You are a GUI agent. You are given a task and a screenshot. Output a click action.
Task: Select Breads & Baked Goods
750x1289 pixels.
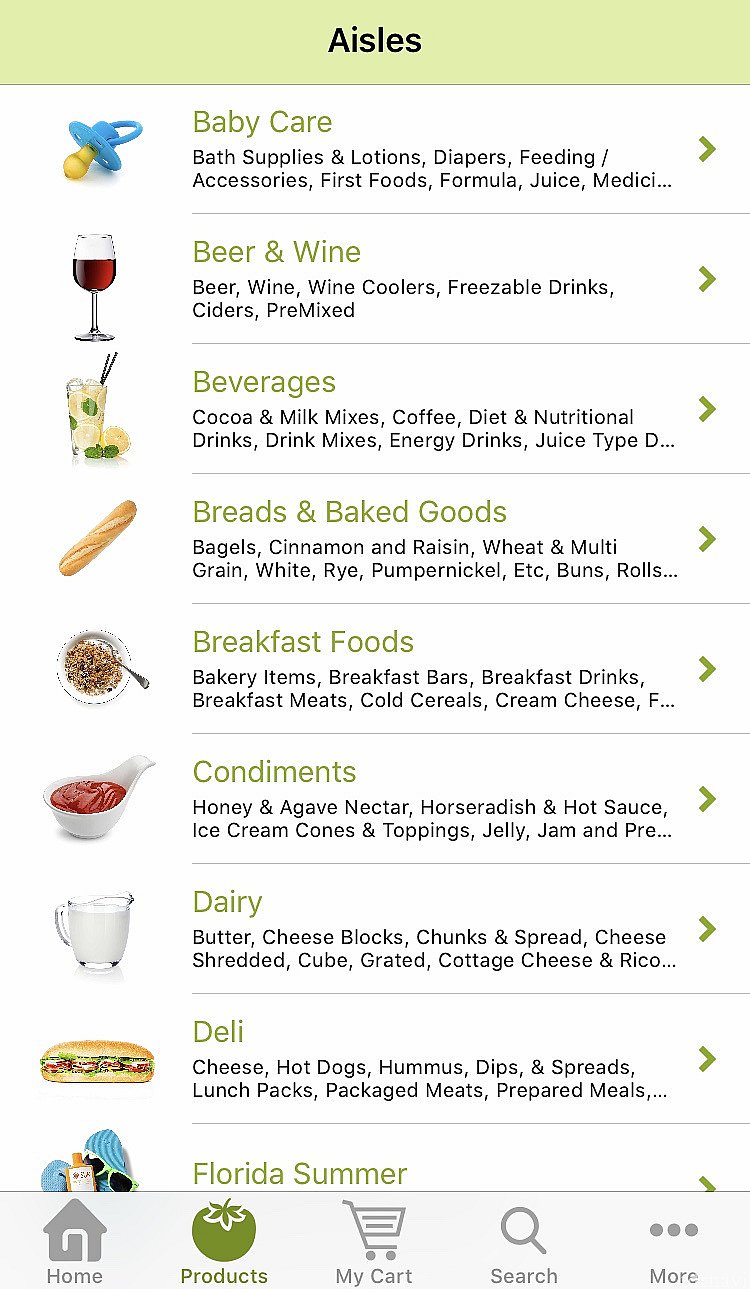pyautogui.click(x=375, y=539)
